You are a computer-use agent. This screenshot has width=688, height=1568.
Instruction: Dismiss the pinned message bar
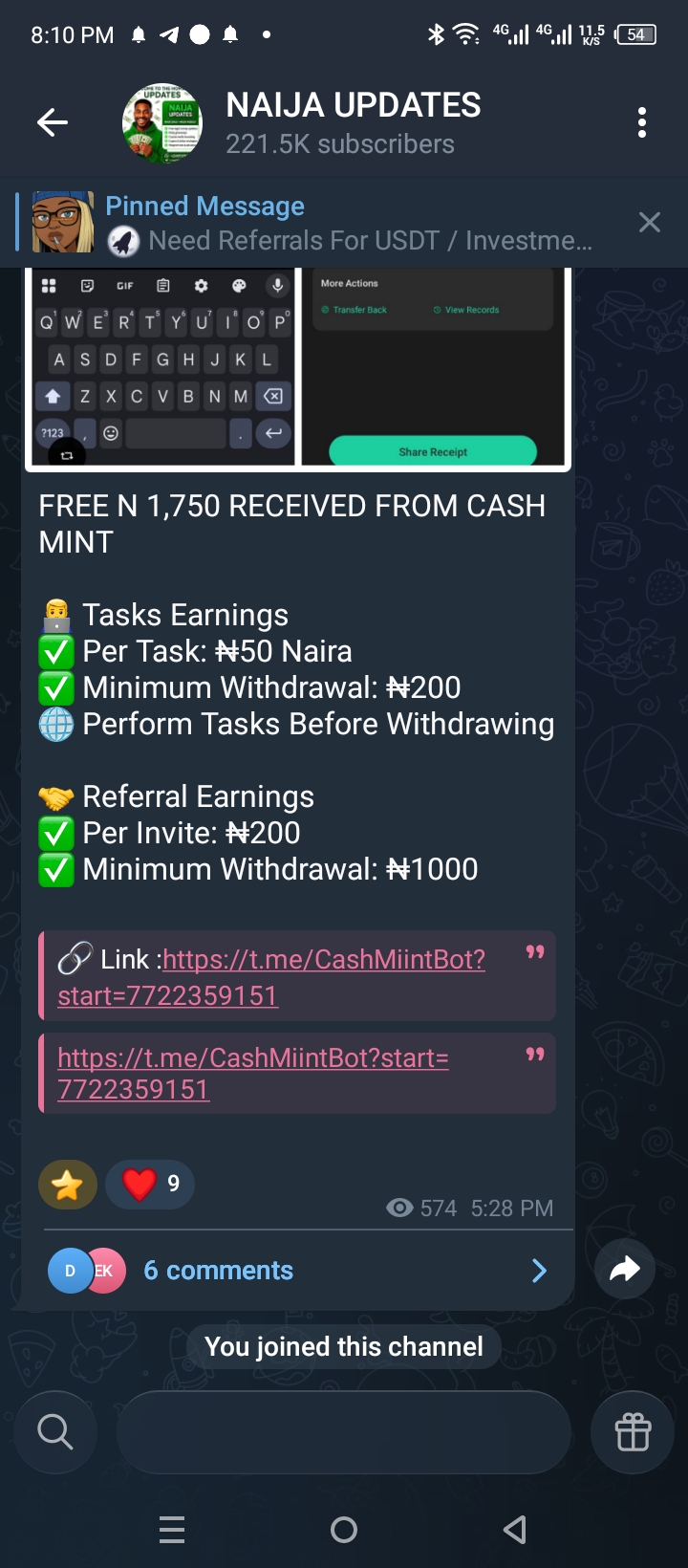coord(650,223)
